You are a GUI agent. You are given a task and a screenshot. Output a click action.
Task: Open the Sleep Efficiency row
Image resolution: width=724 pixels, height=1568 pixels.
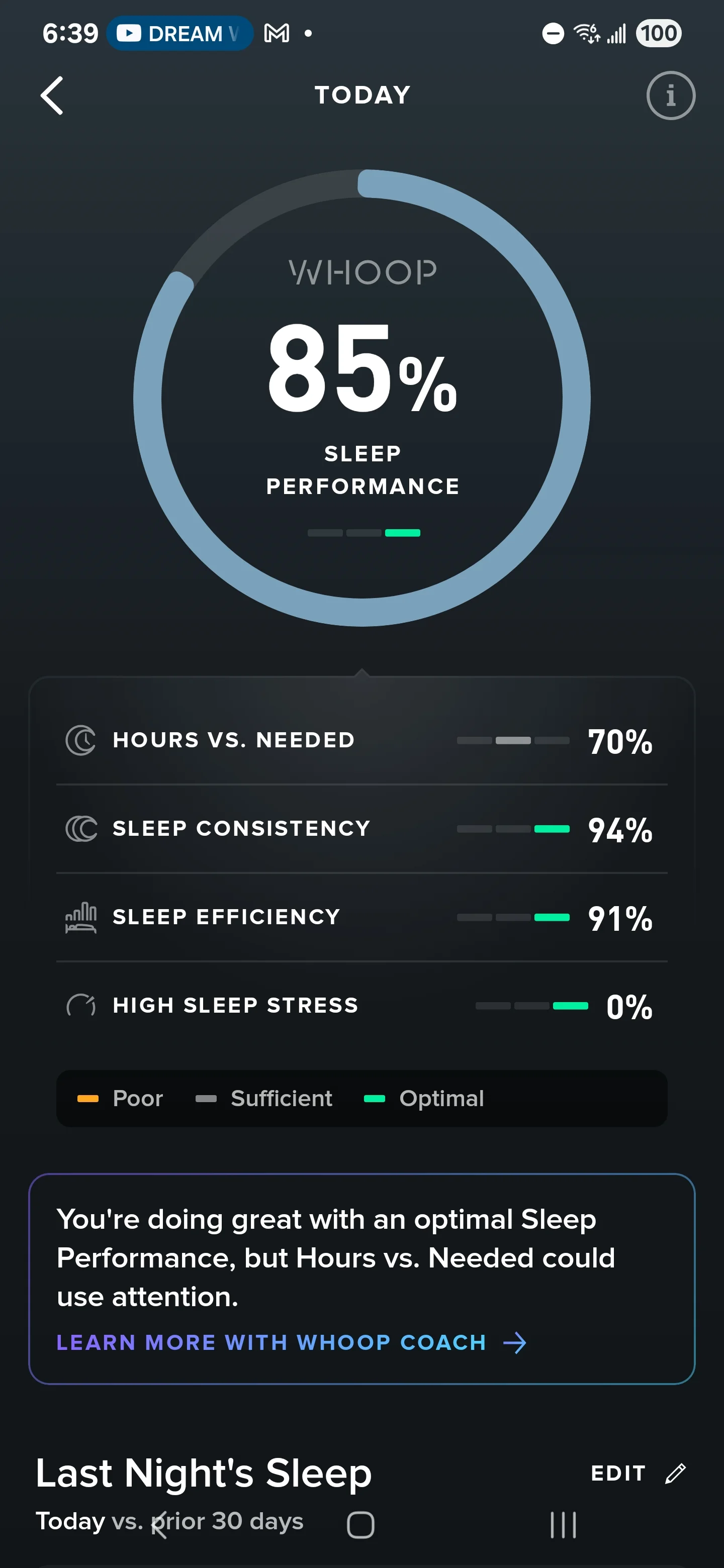(361, 917)
